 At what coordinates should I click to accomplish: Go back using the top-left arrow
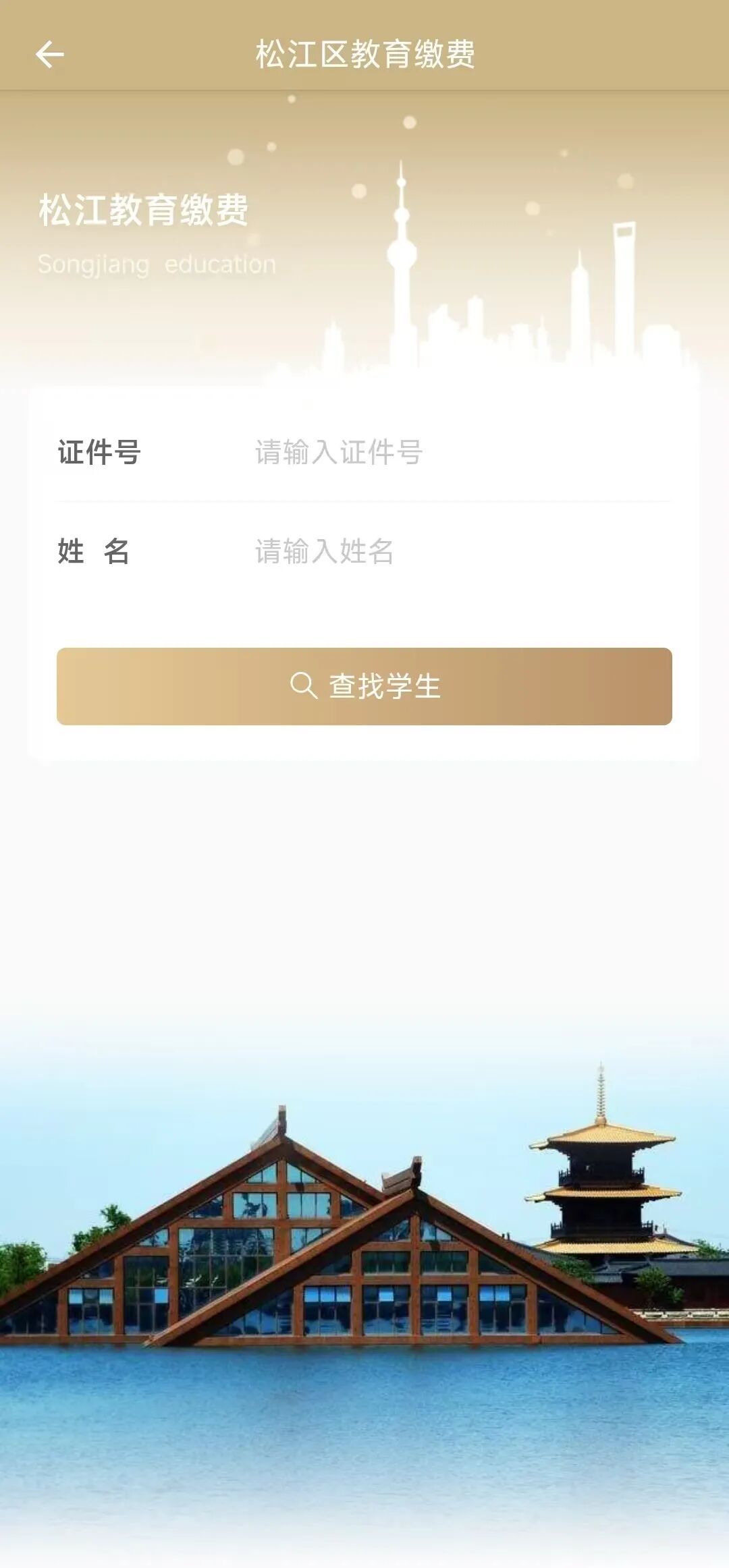(x=50, y=55)
